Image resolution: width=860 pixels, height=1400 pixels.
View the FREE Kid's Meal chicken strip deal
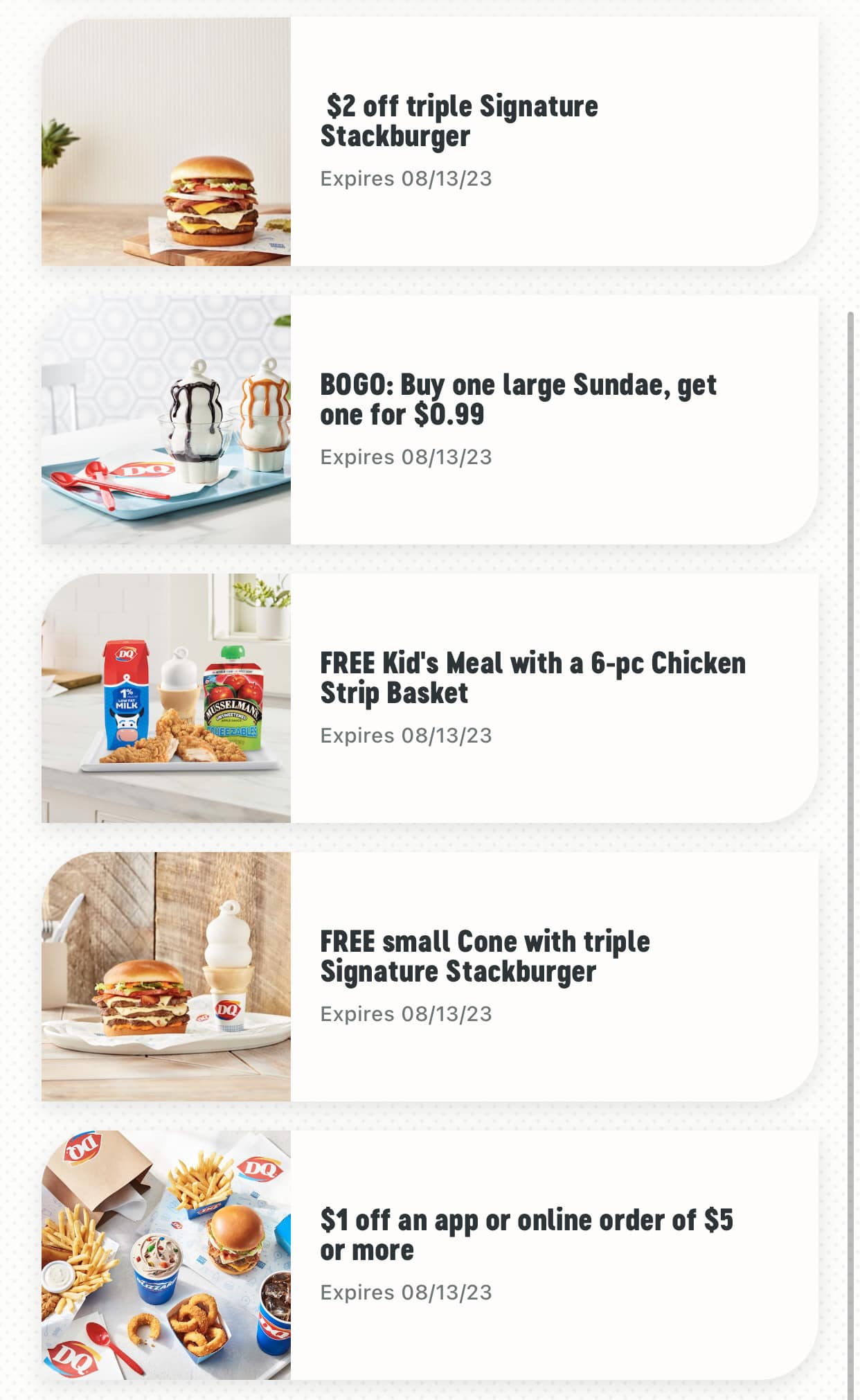point(429,698)
